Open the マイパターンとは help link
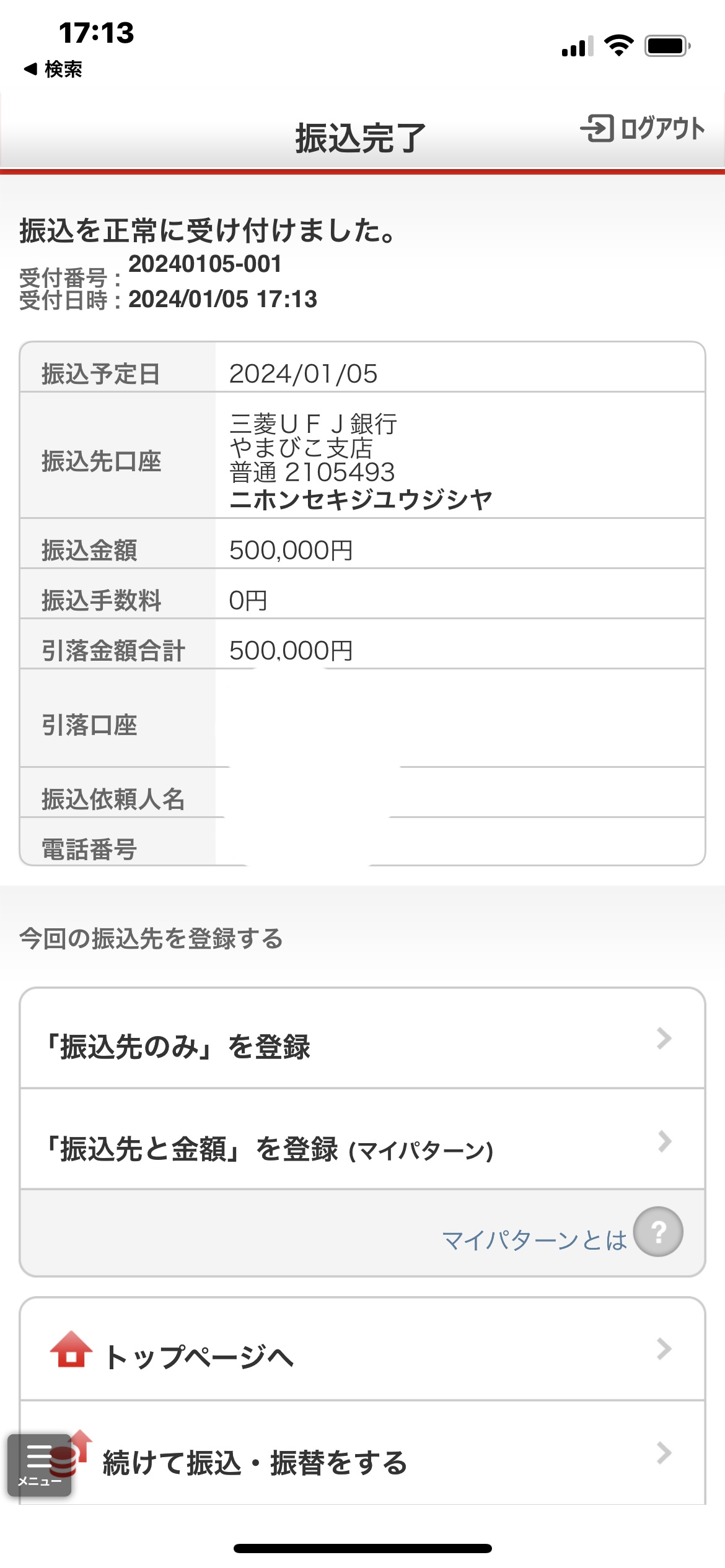 click(563, 1233)
